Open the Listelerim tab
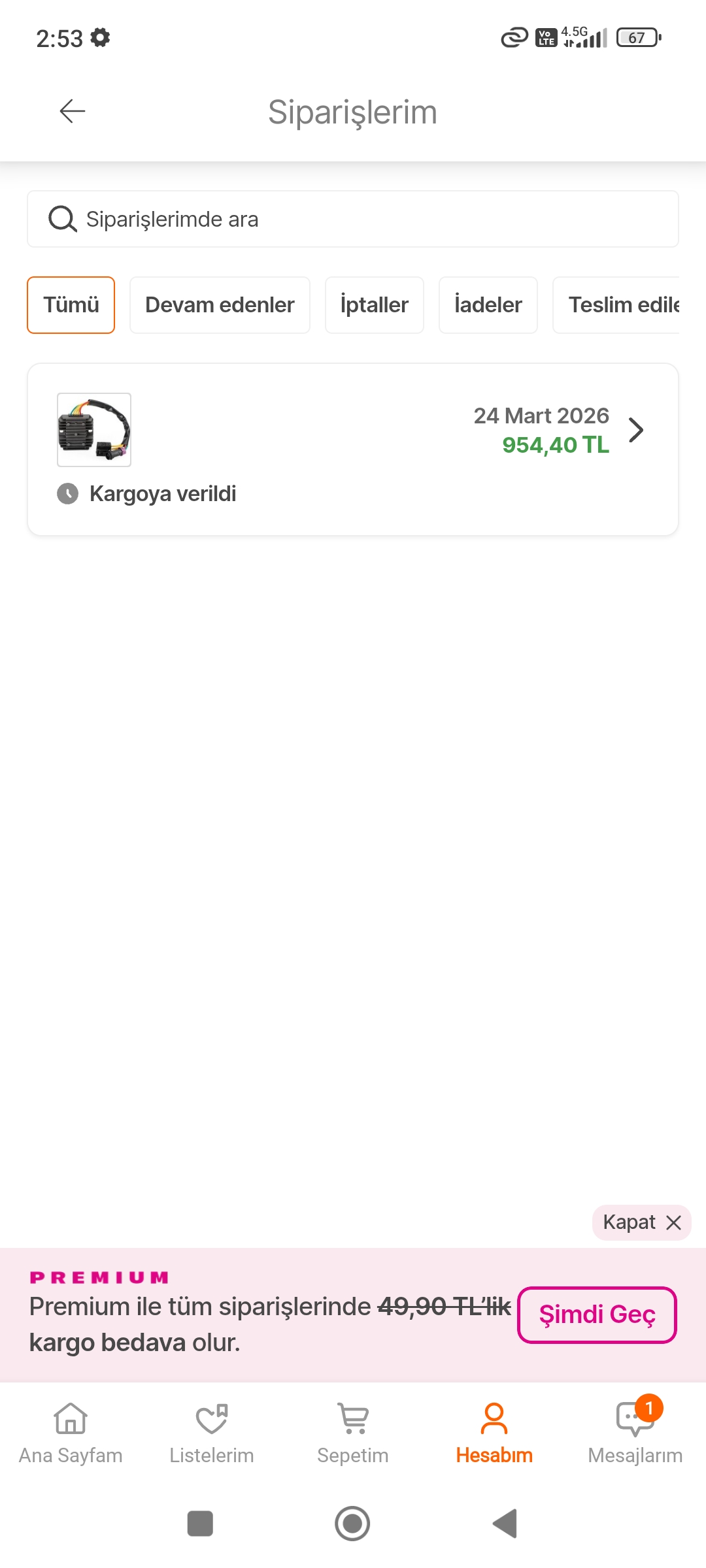The image size is (706, 1568). (212, 1432)
